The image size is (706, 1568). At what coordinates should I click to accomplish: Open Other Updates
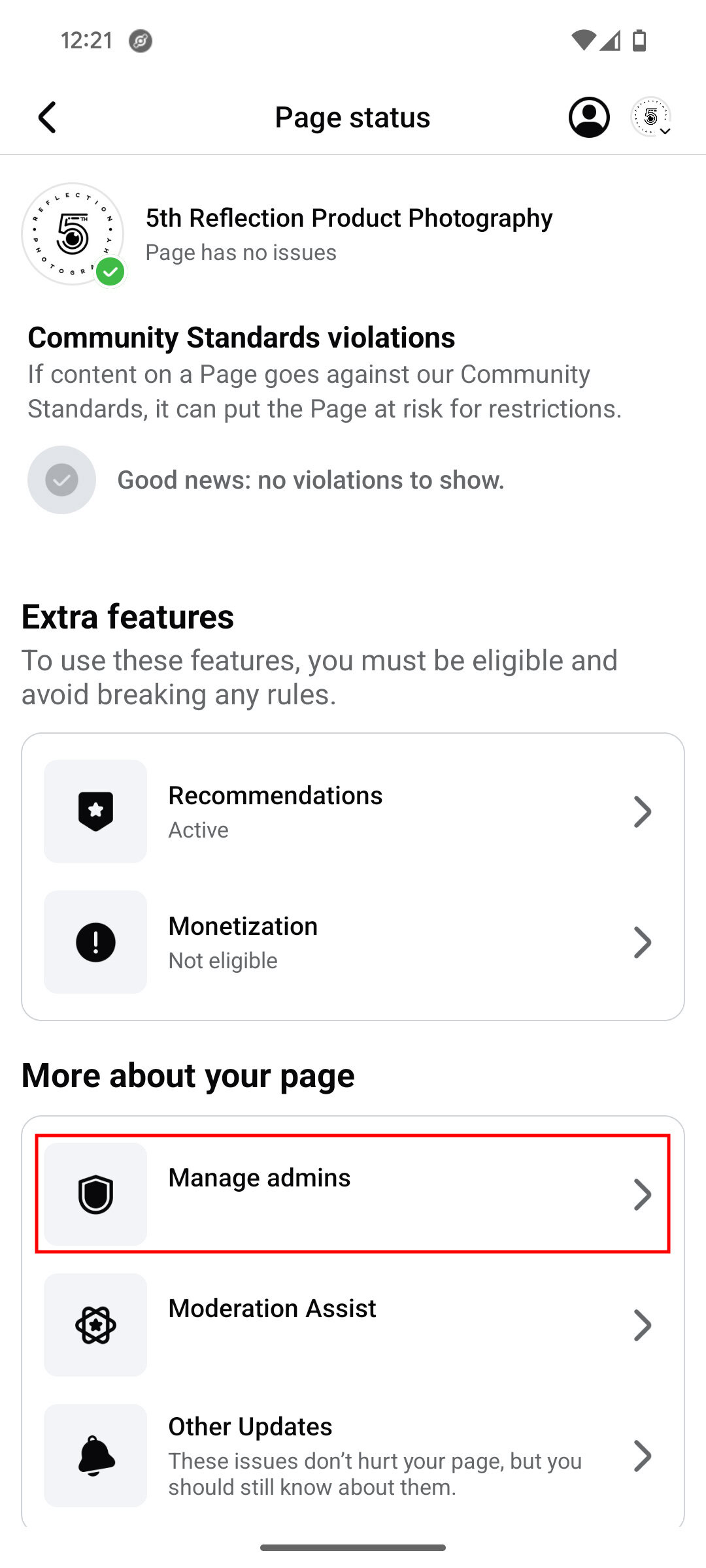tap(353, 1456)
